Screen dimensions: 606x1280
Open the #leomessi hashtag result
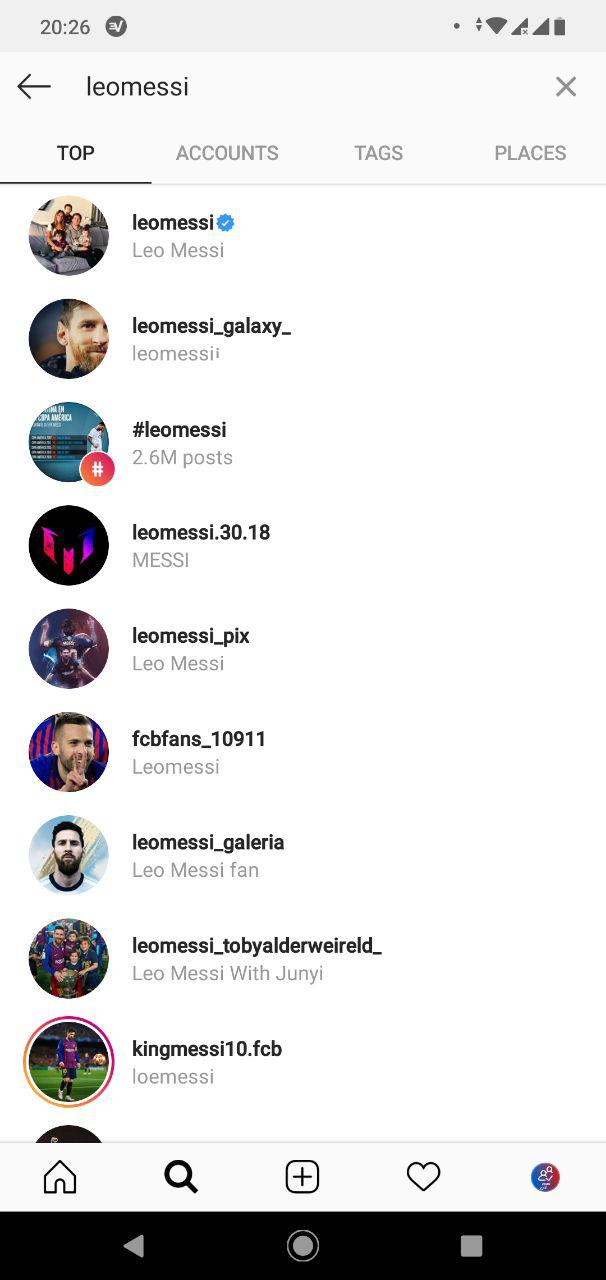pos(303,442)
